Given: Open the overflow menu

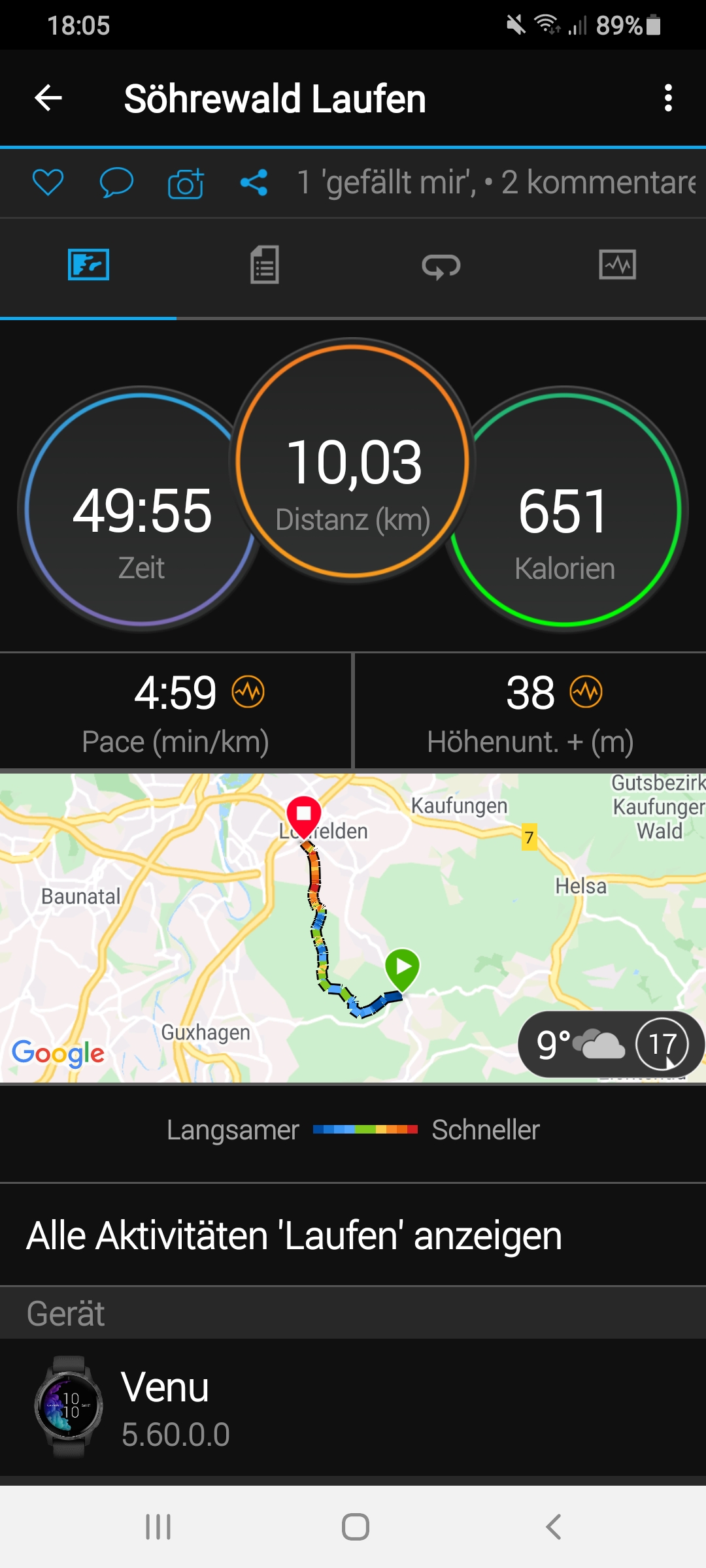Looking at the screenshot, I should pyautogui.click(x=667, y=99).
